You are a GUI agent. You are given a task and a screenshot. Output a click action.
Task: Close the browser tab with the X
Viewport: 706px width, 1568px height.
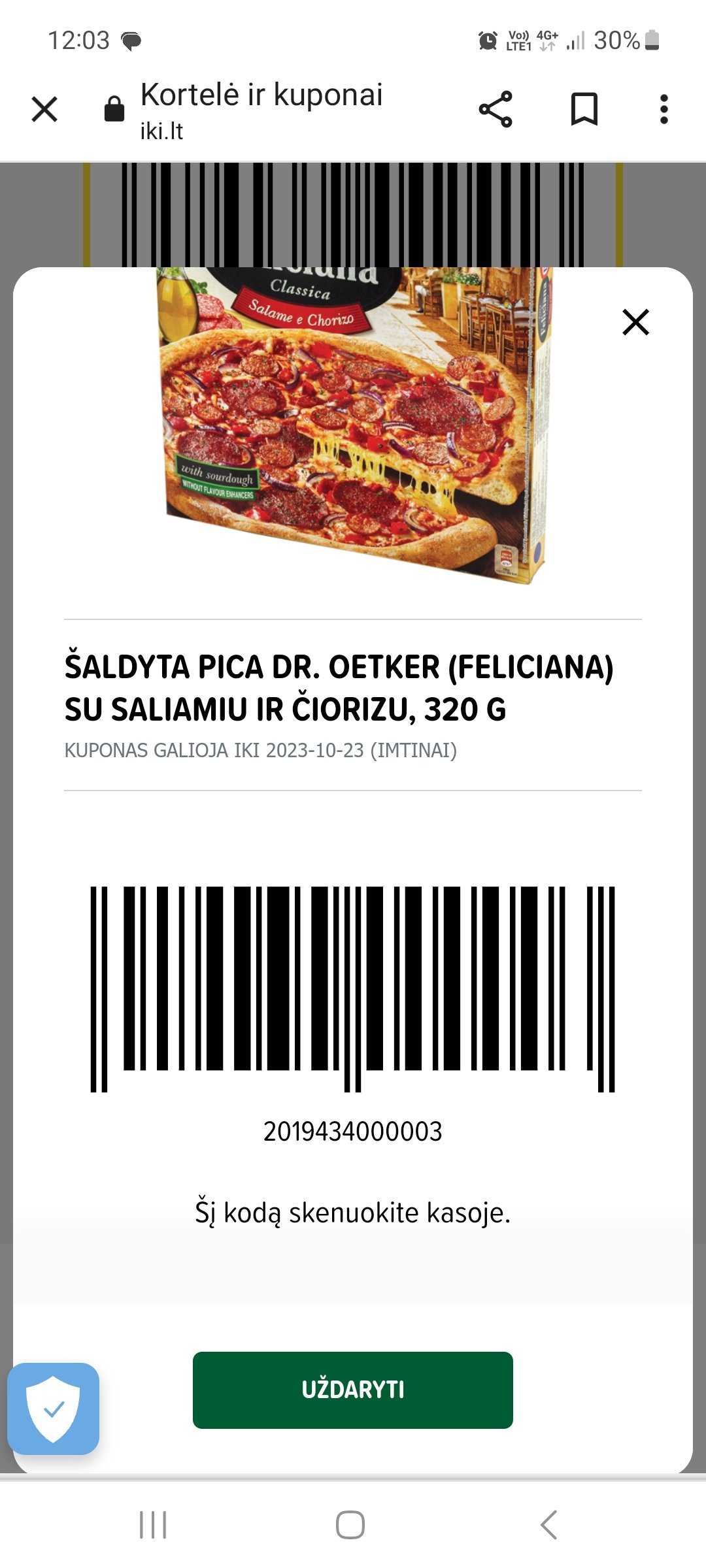(x=44, y=109)
